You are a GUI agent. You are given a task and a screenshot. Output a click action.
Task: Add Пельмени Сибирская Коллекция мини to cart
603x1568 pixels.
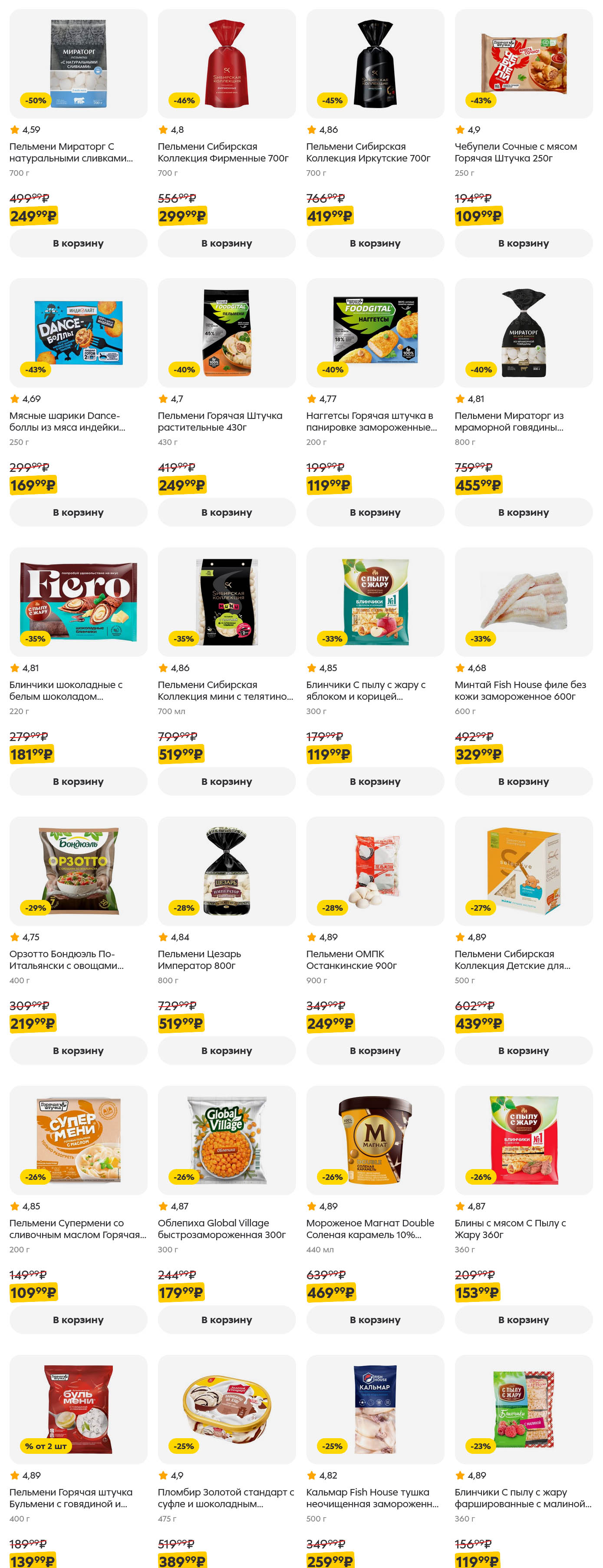click(x=226, y=781)
